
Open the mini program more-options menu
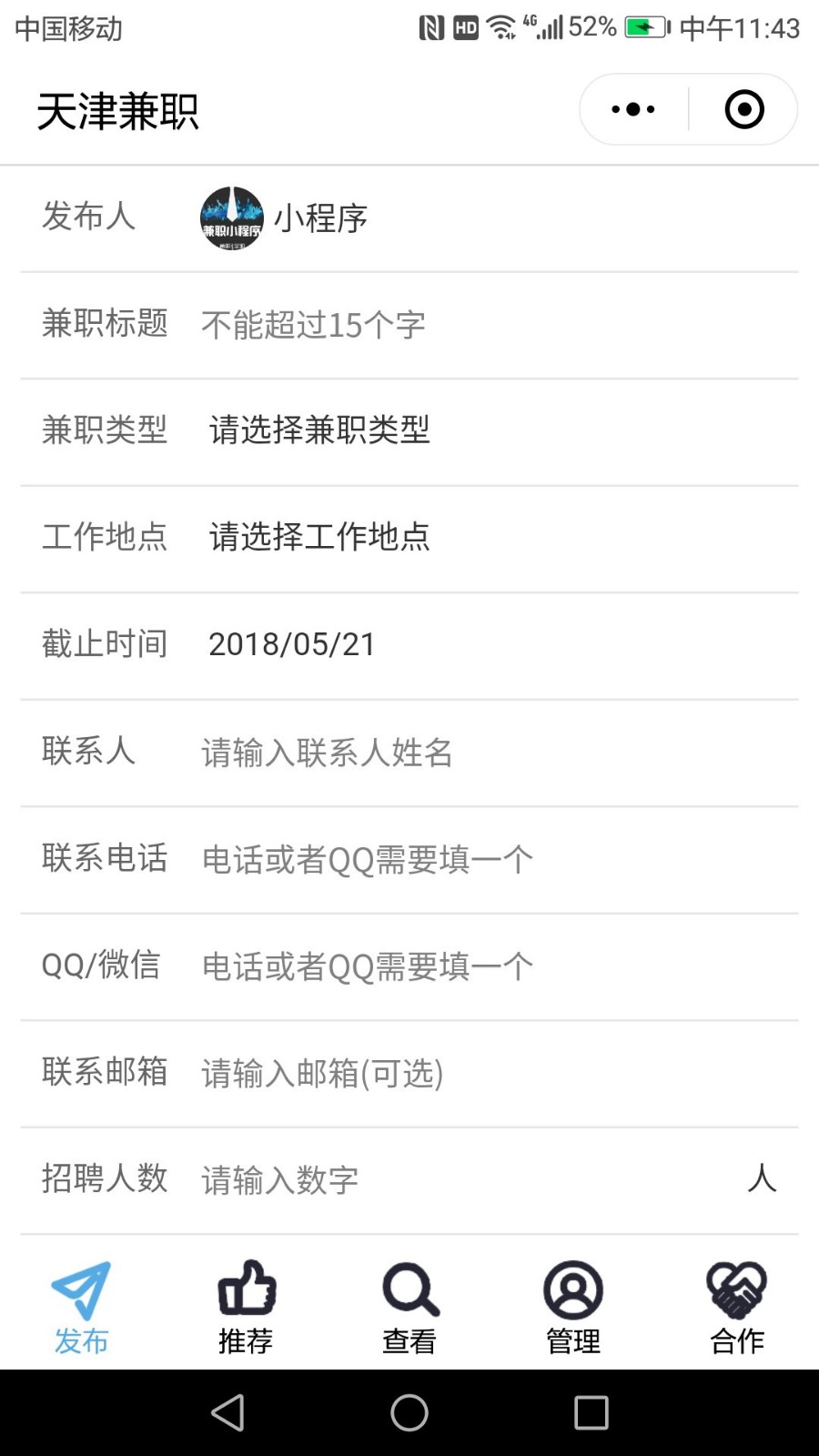[x=633, y=109]
